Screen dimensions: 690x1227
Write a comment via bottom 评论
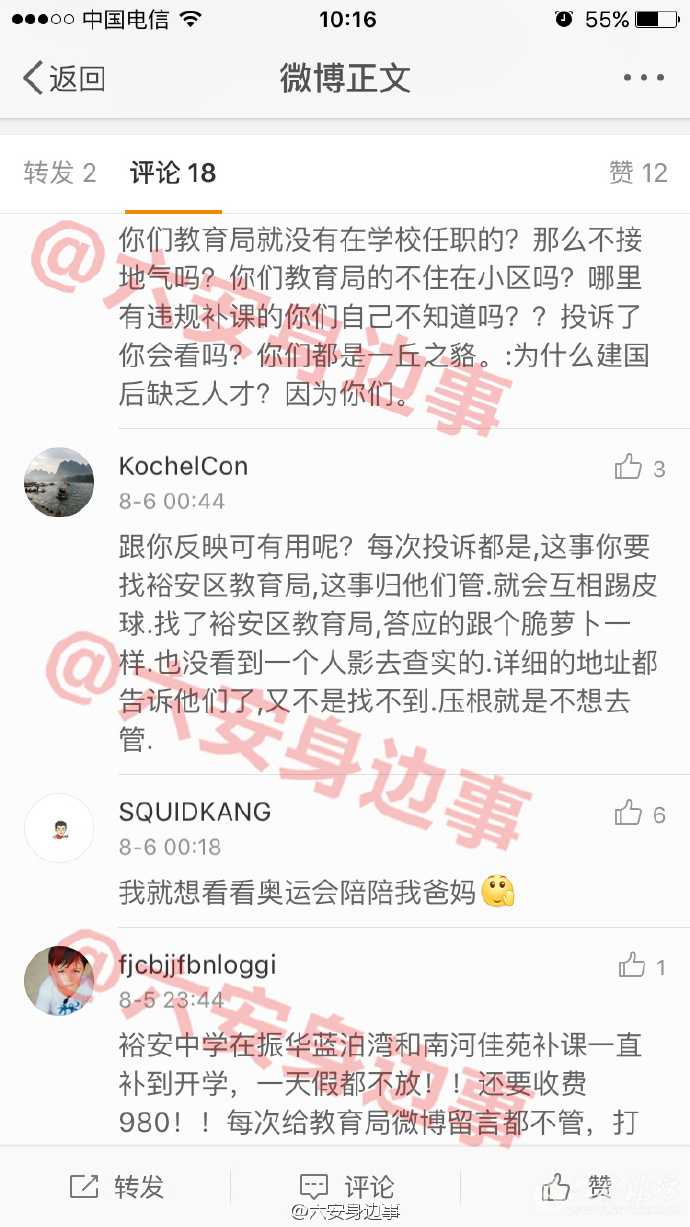coord(346,1187)
